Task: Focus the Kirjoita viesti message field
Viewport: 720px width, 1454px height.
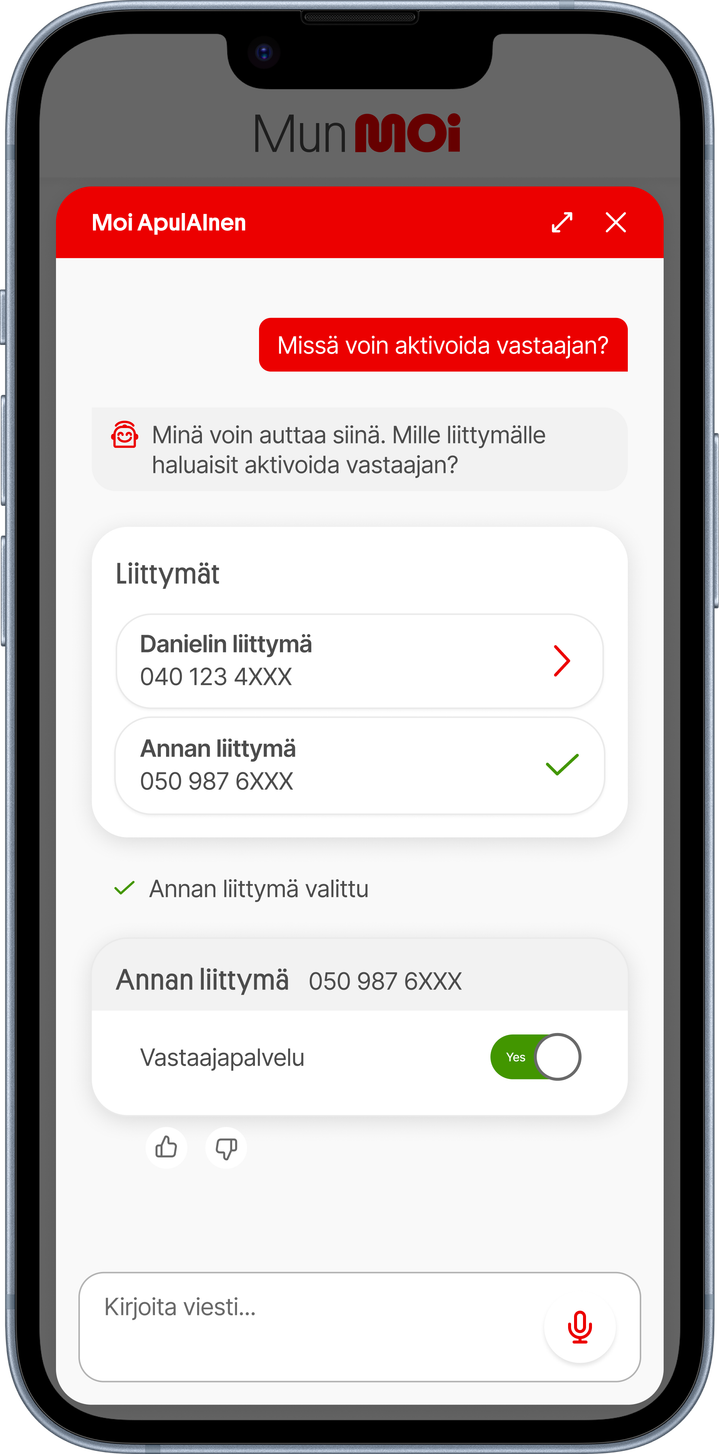Action: click(310, 1324)
